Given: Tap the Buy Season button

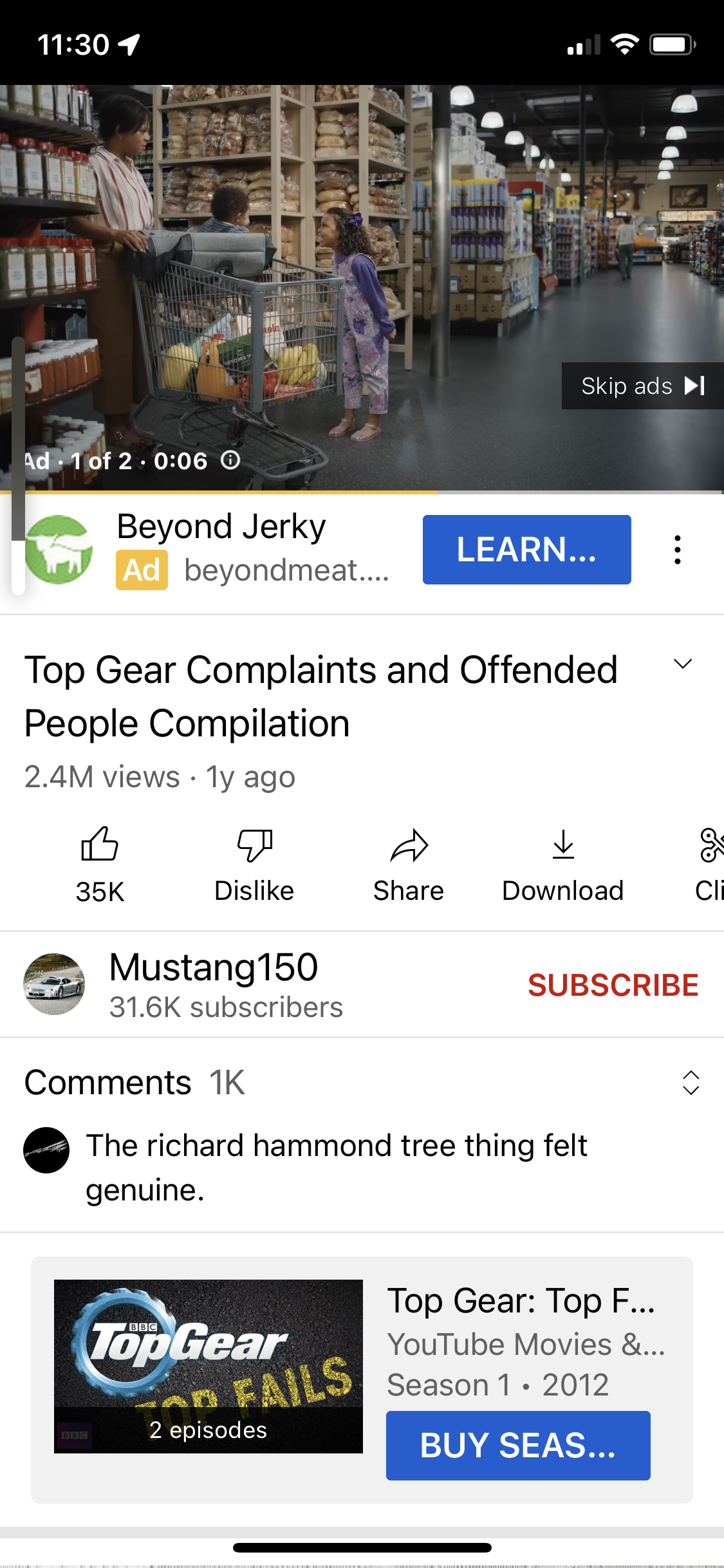Looking at the screenshot, I should (x=518, y=1445).
